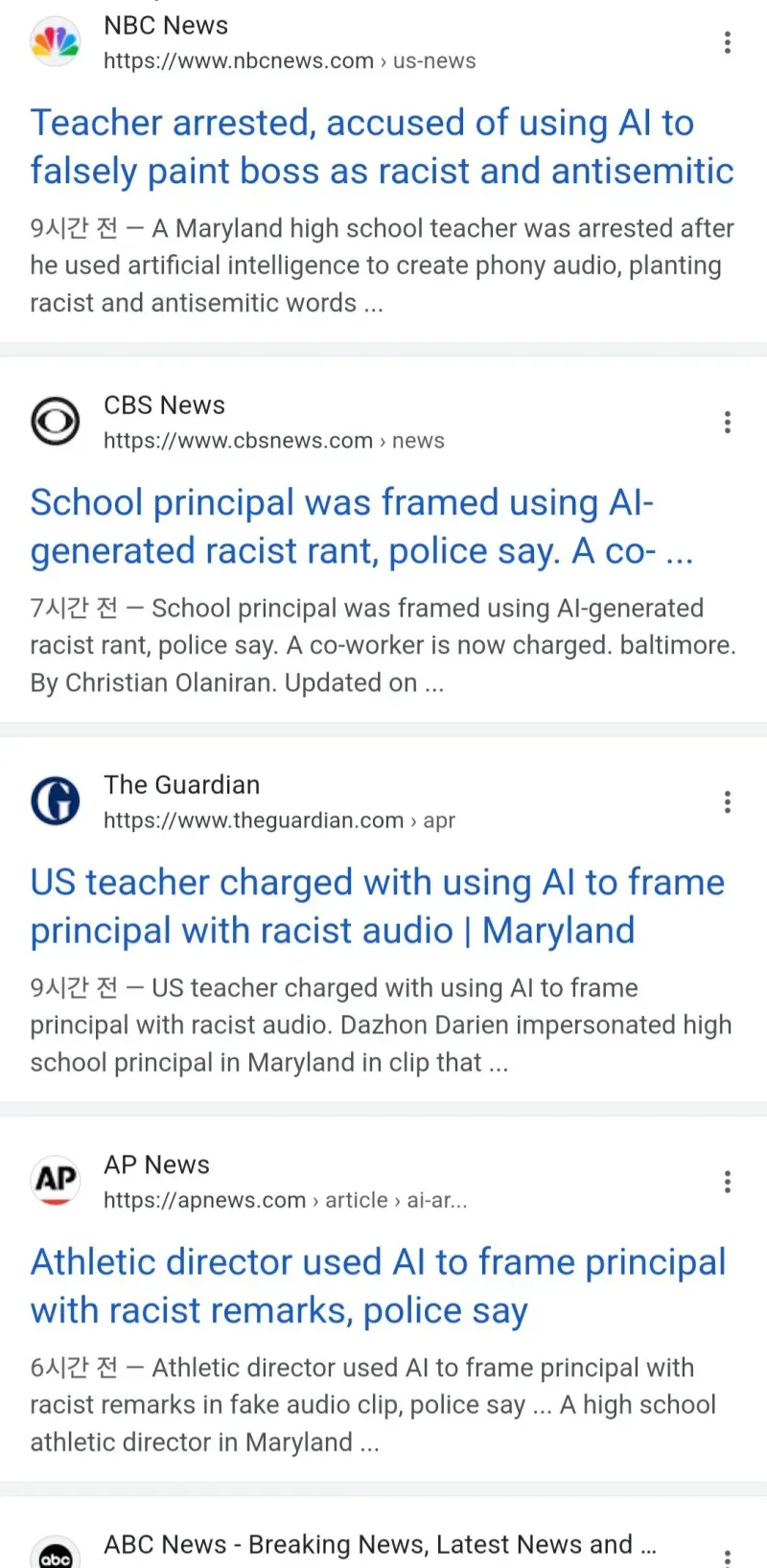Open more options for NBC News result
767x1568 pixels.
[x=728, y=42]
